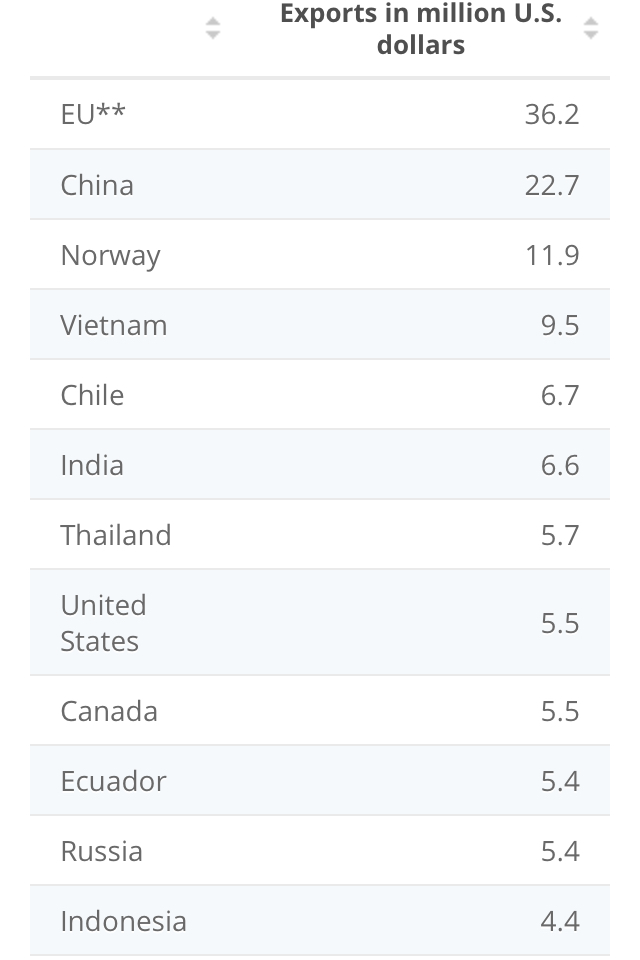Sort table by the country column arrows
Viewport: 640px width, 960px height.
tap(212, 29)
